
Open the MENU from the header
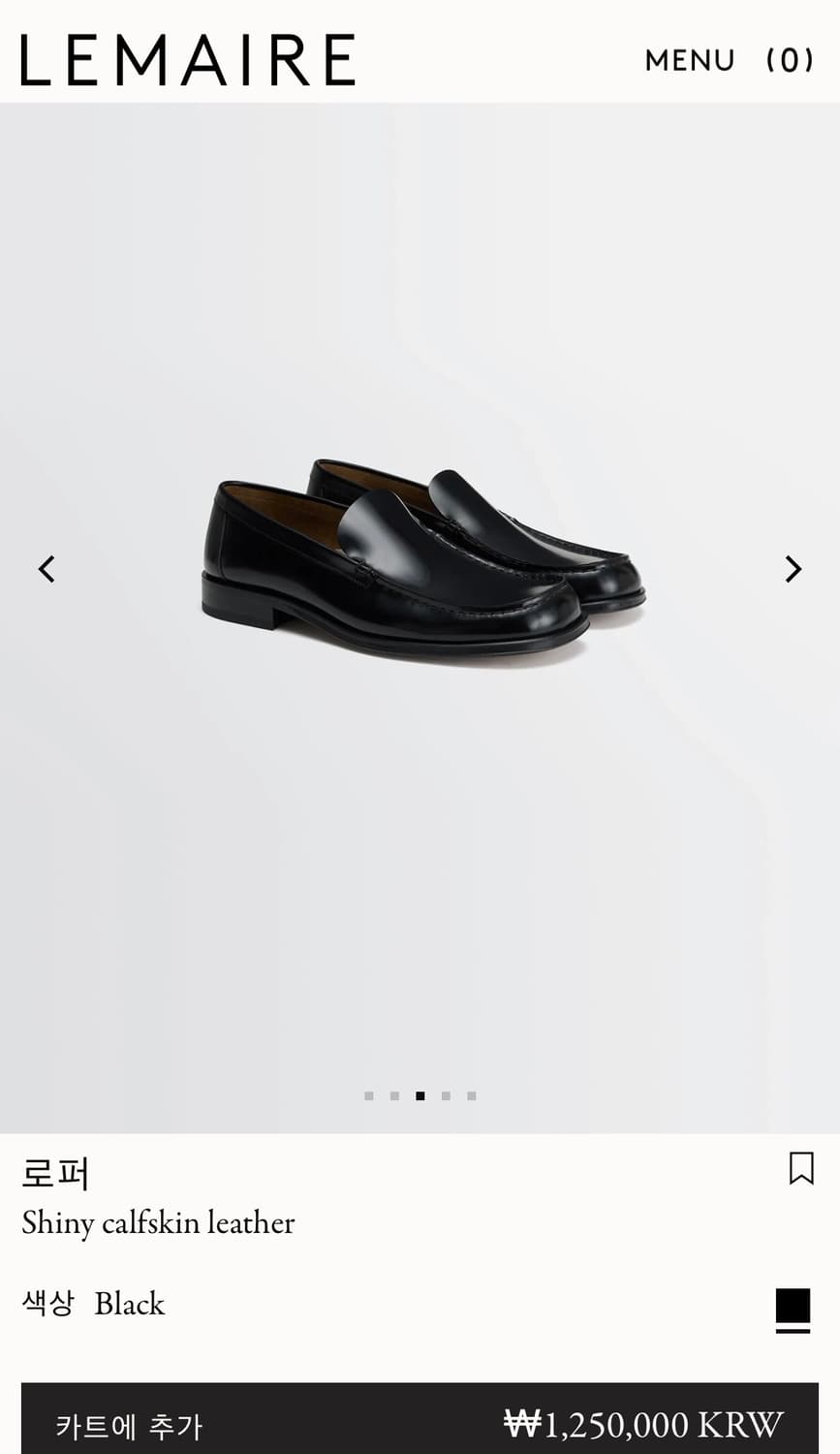(x=689, y=60)
